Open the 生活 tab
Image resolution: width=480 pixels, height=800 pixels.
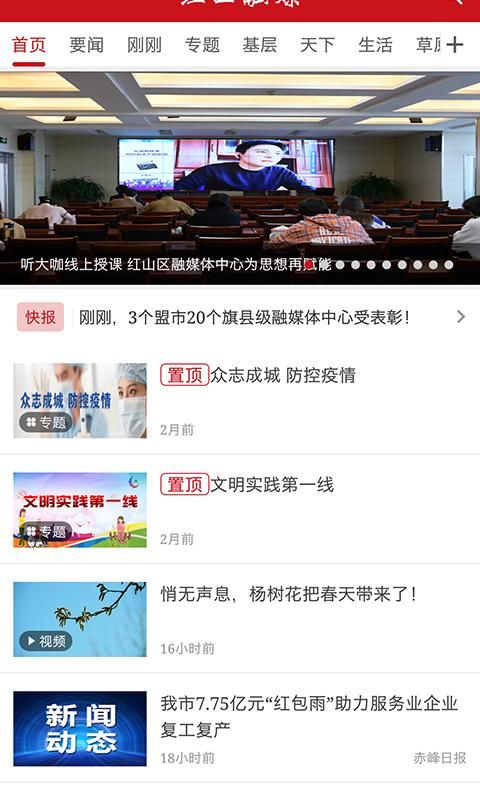[375, 45]
